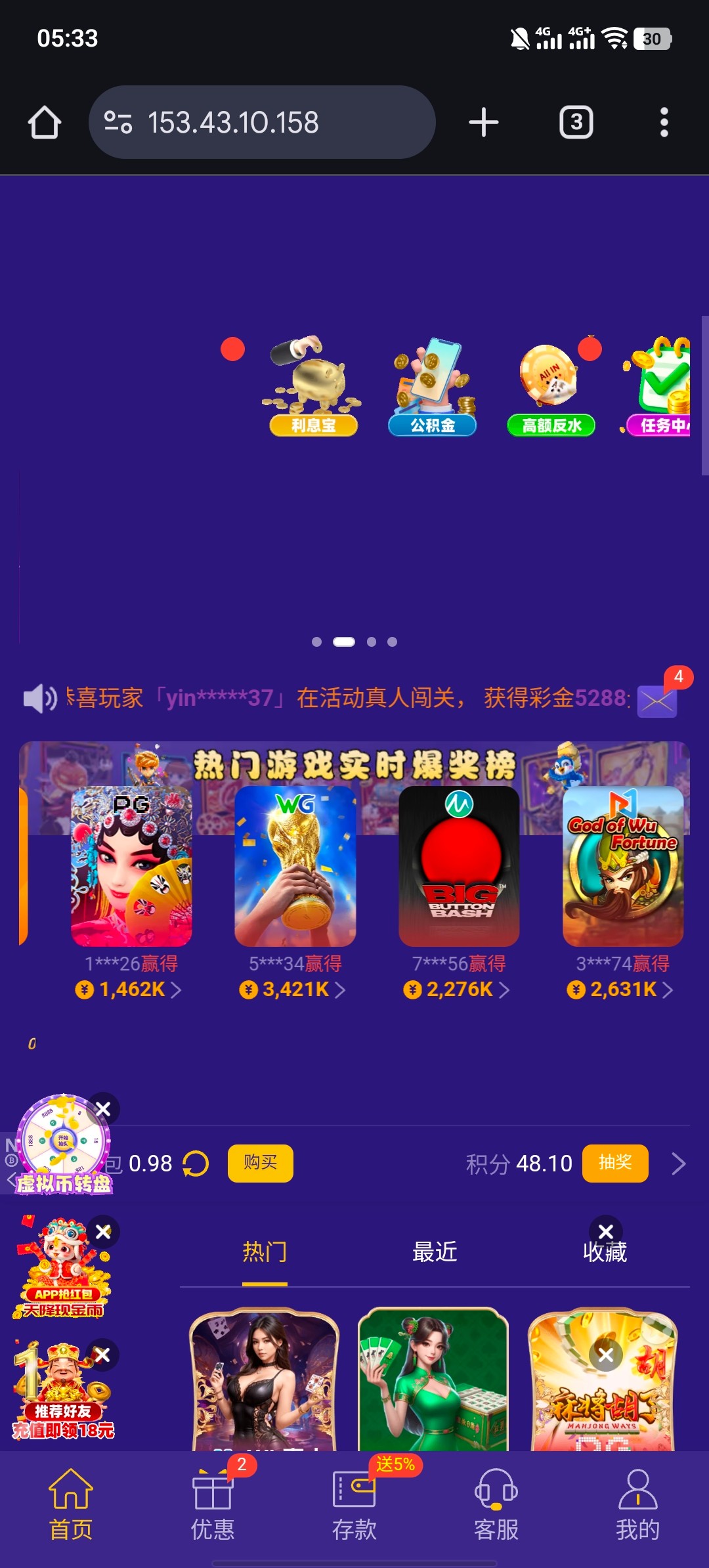Open the God of Wu Fortune game

623,867
